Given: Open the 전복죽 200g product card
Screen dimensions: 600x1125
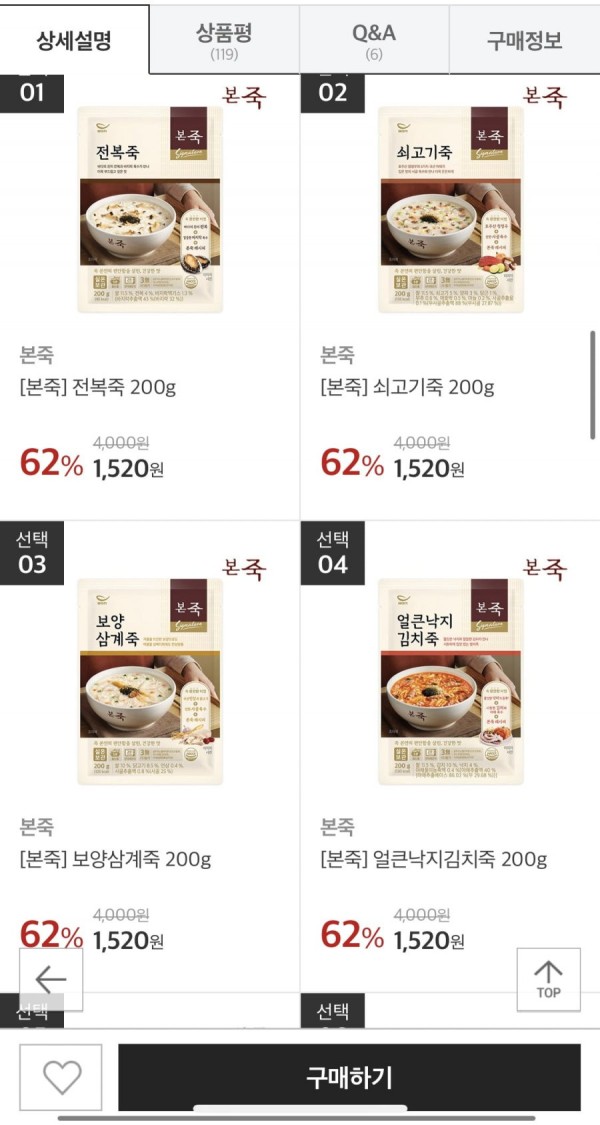Looking at the screenshot, I should click(150, 210).
